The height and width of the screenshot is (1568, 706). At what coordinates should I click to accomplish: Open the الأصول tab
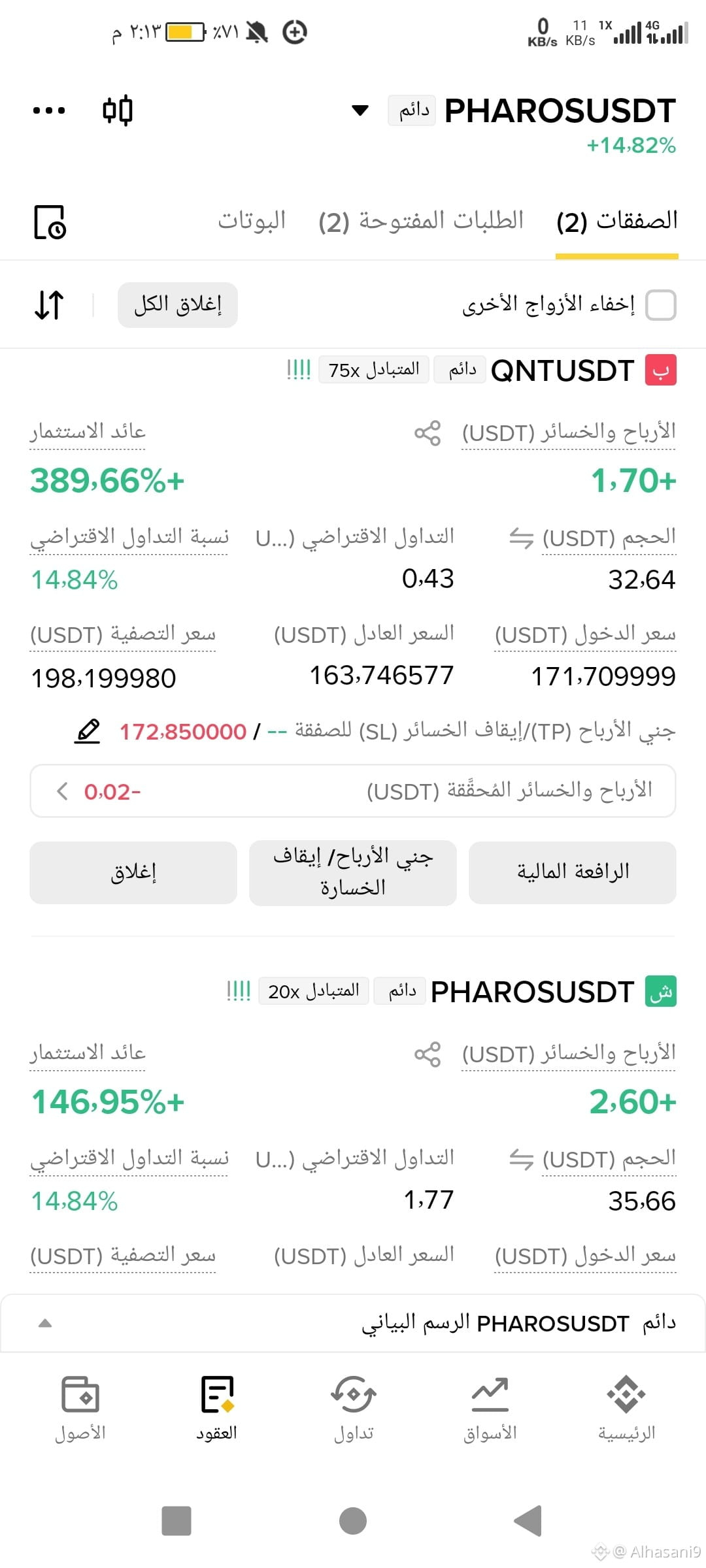80,1409
